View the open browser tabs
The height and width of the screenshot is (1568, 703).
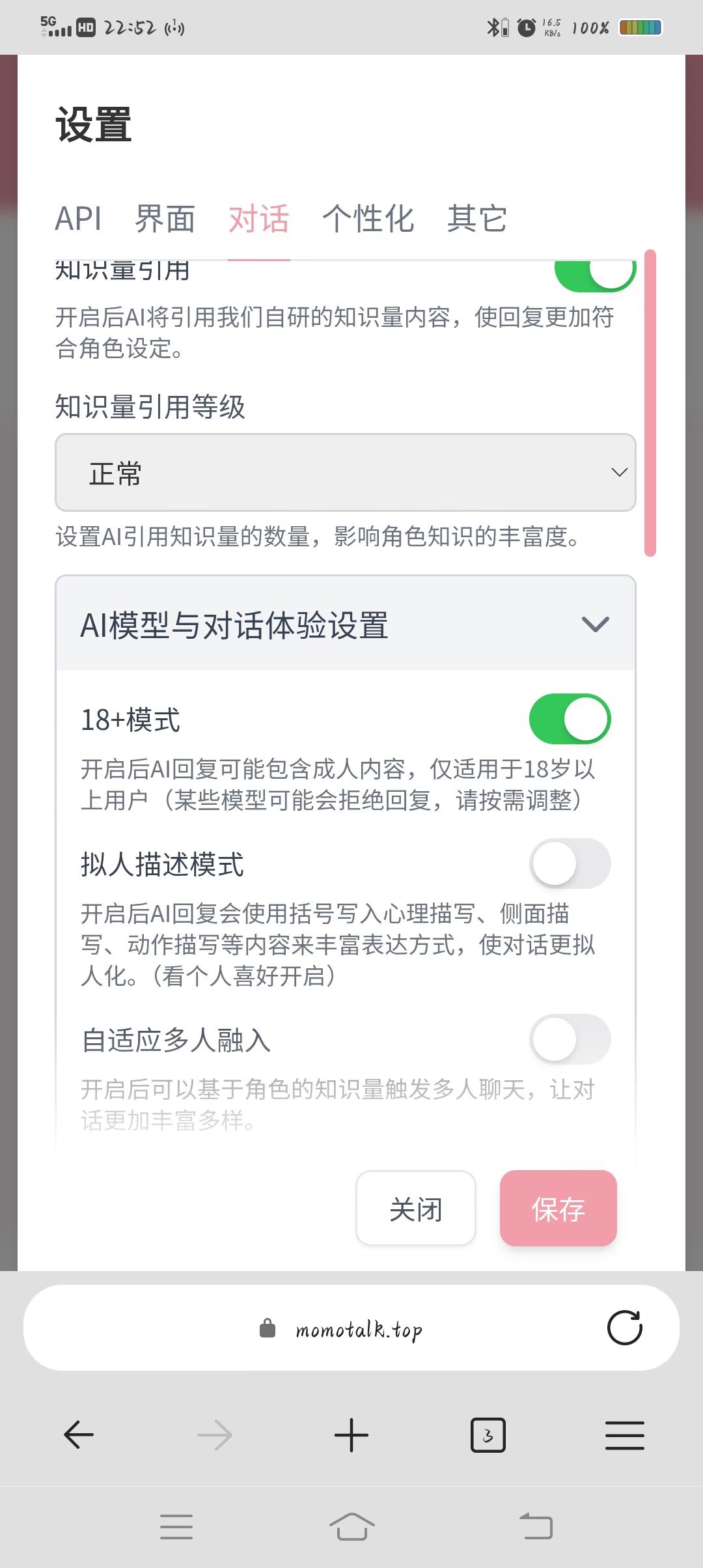pyautogui.click(x=488, y=1435)
